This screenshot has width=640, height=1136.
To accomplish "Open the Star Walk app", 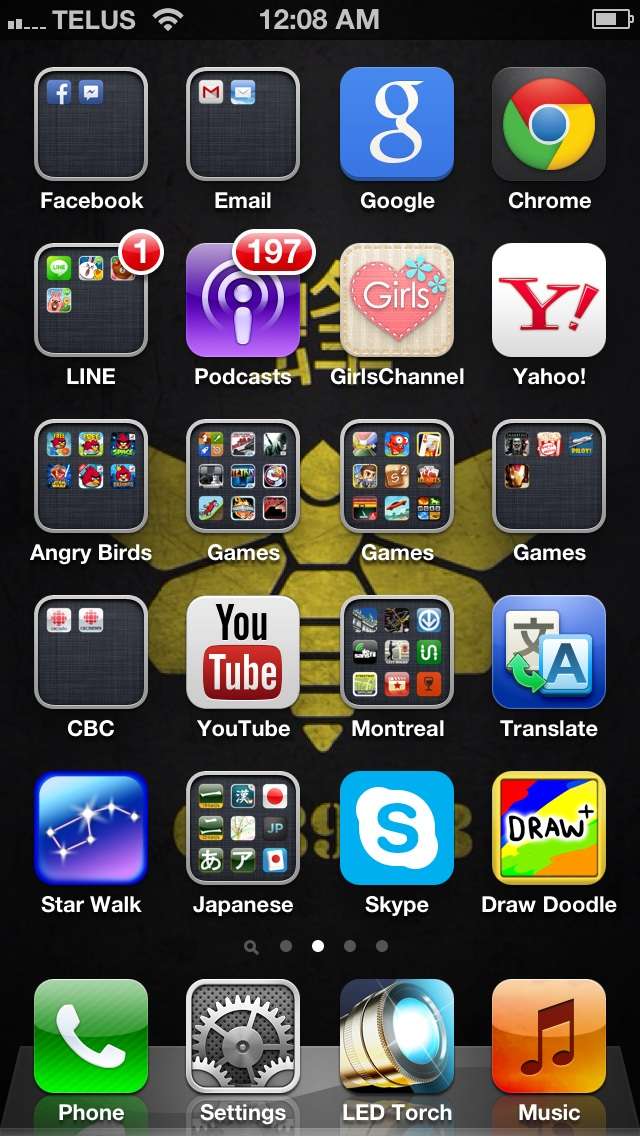I will tap(91, 828).
